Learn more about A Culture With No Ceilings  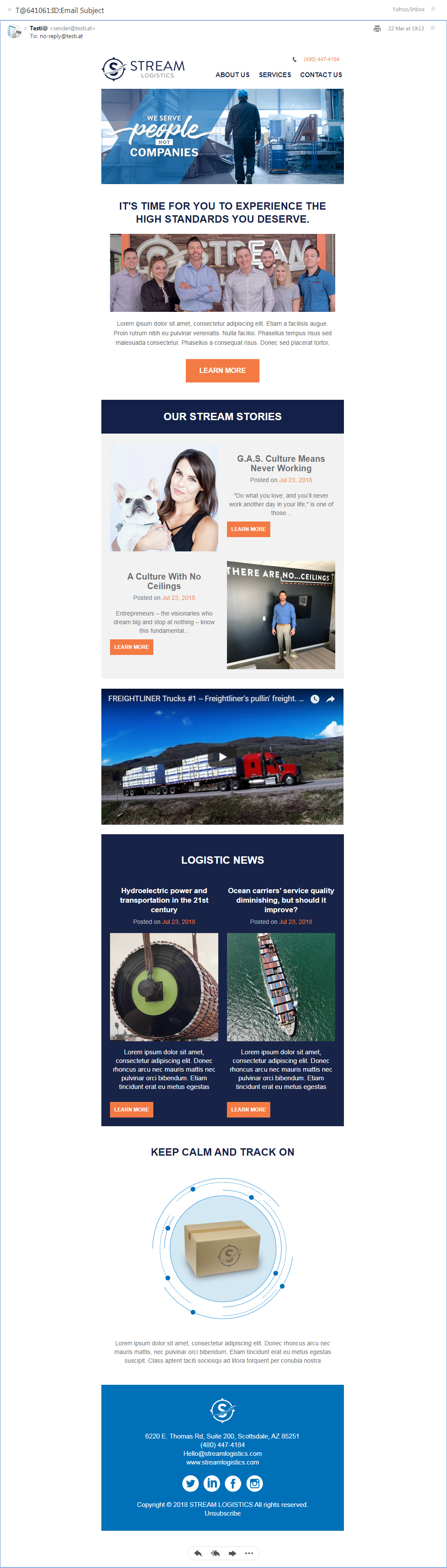[132, 647]
